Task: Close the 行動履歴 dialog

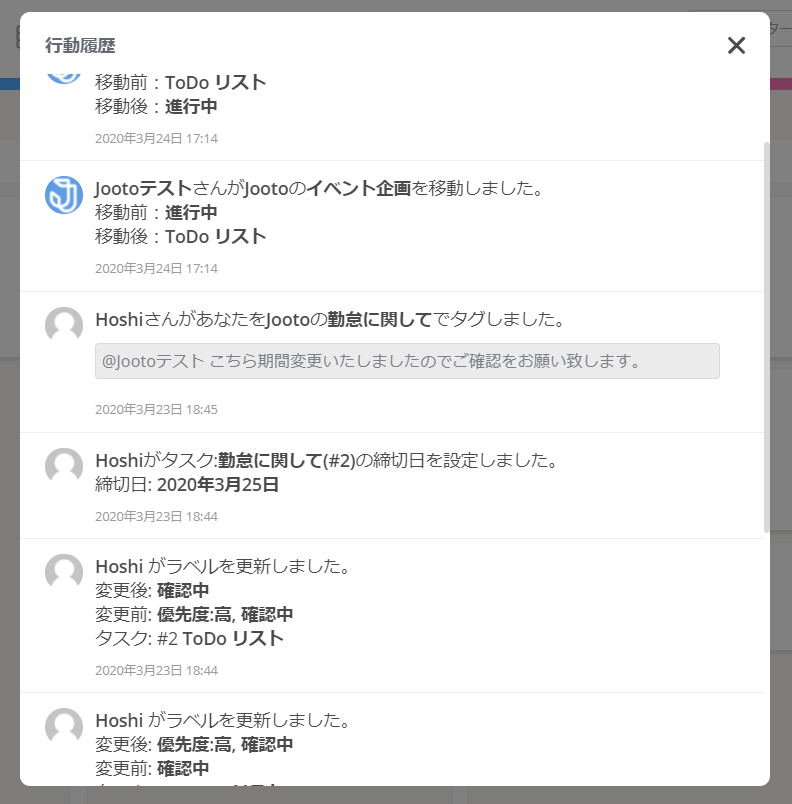Action: click(x=737, y=45)
